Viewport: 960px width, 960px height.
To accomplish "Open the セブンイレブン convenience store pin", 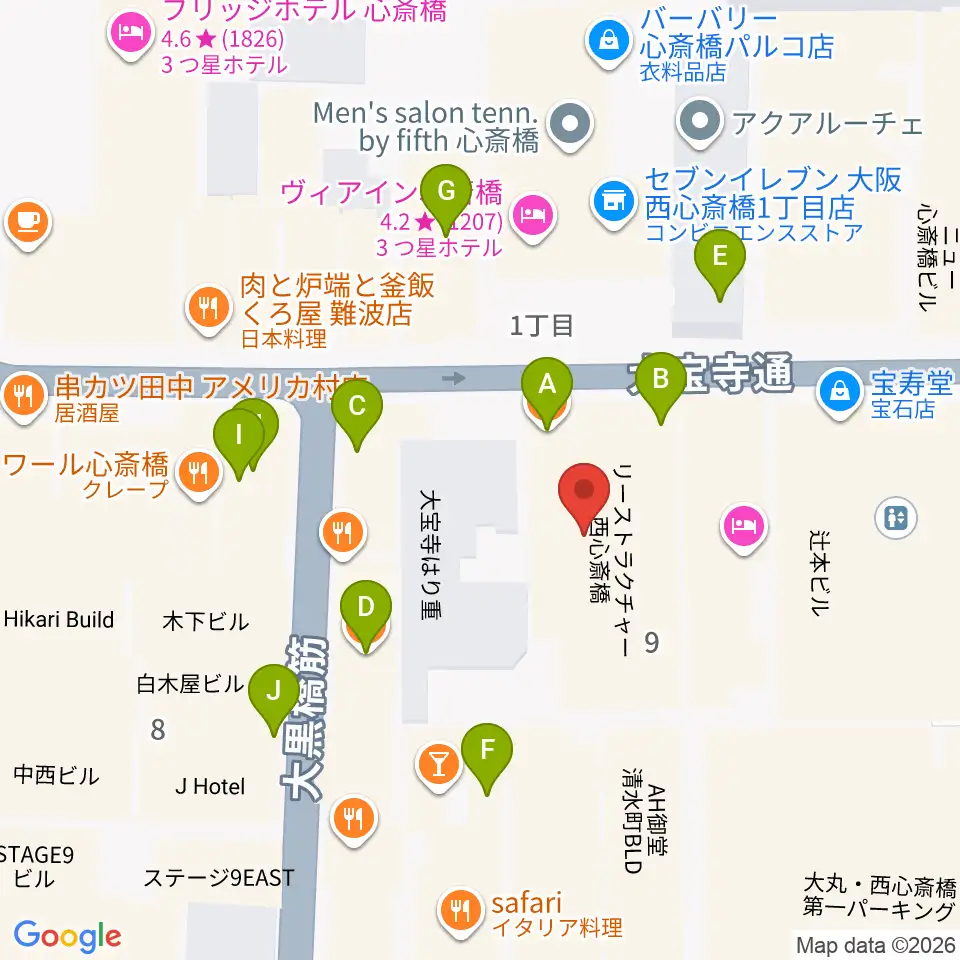I will [x=614, y=203].
